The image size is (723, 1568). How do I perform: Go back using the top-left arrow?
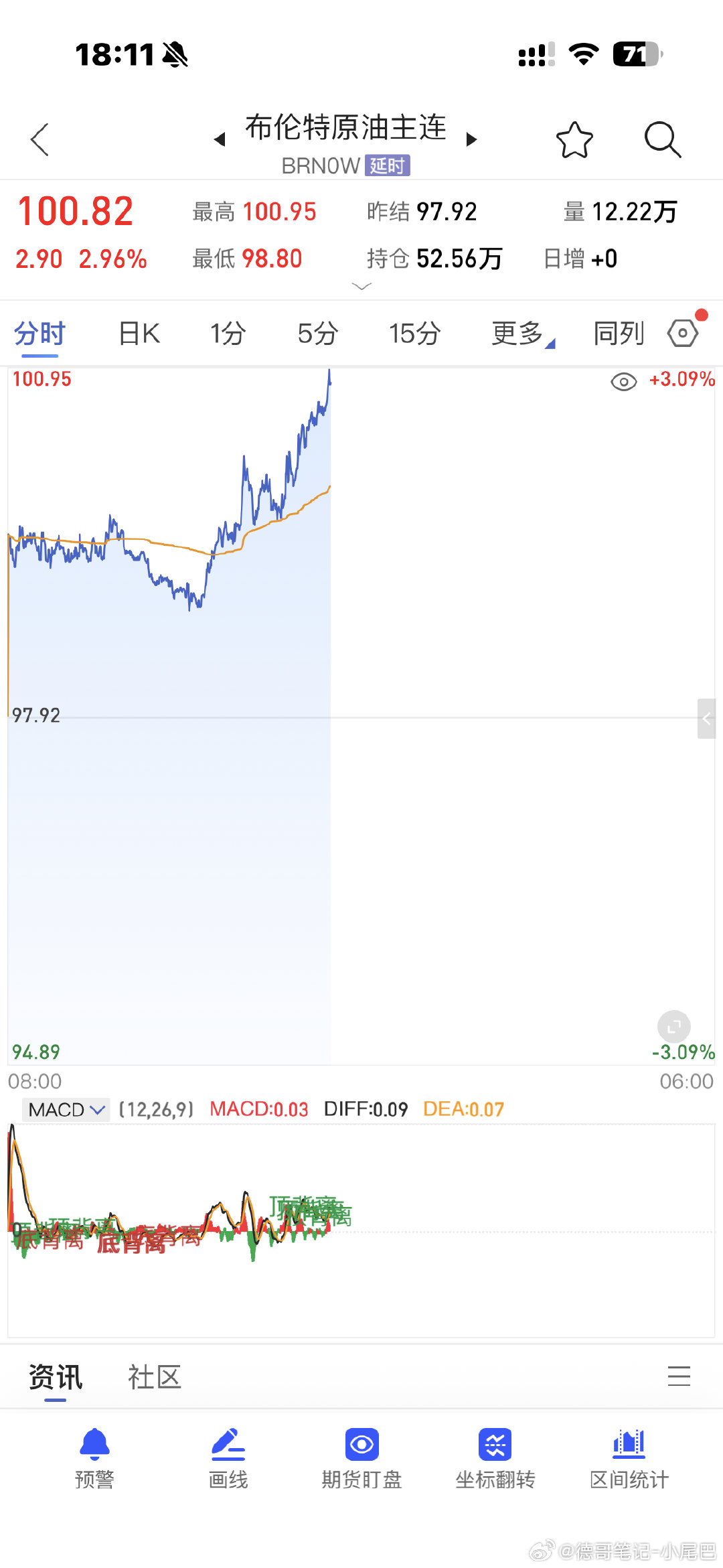(x=40, y=139)
